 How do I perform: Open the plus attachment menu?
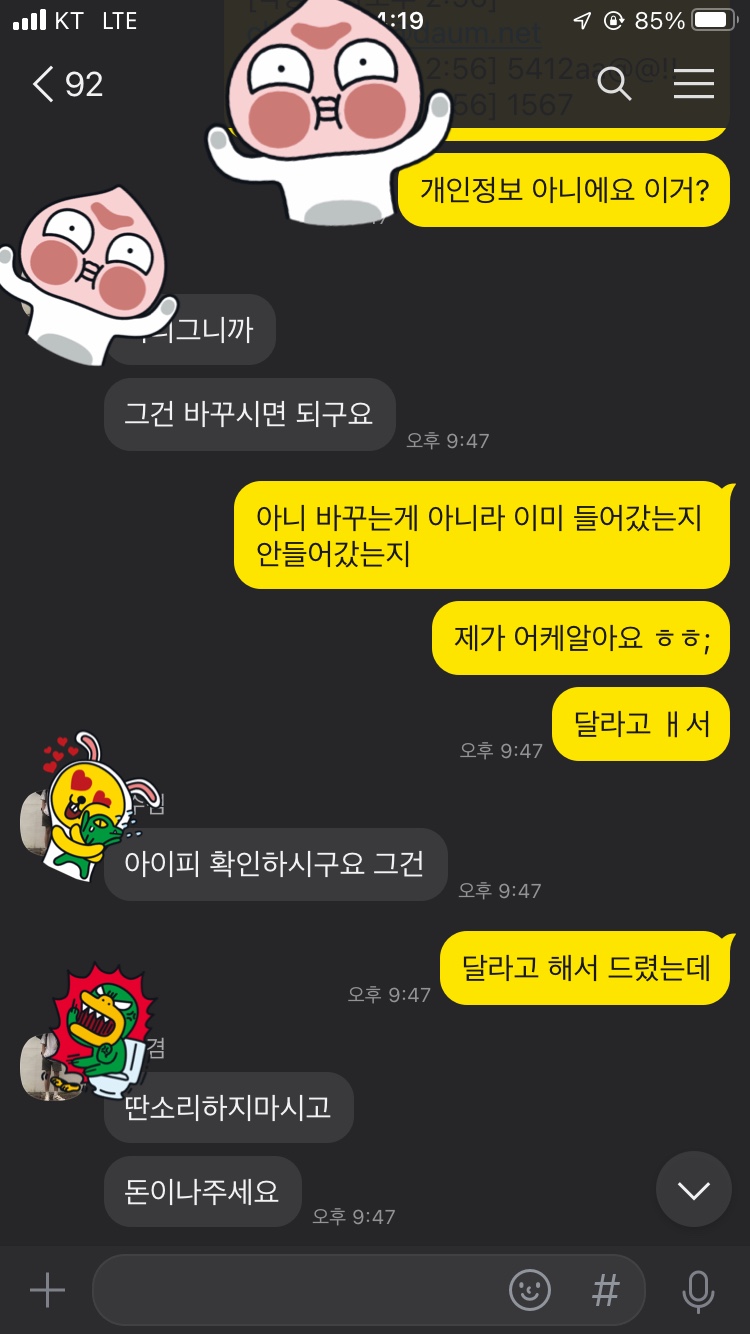tap(47, 1291)
